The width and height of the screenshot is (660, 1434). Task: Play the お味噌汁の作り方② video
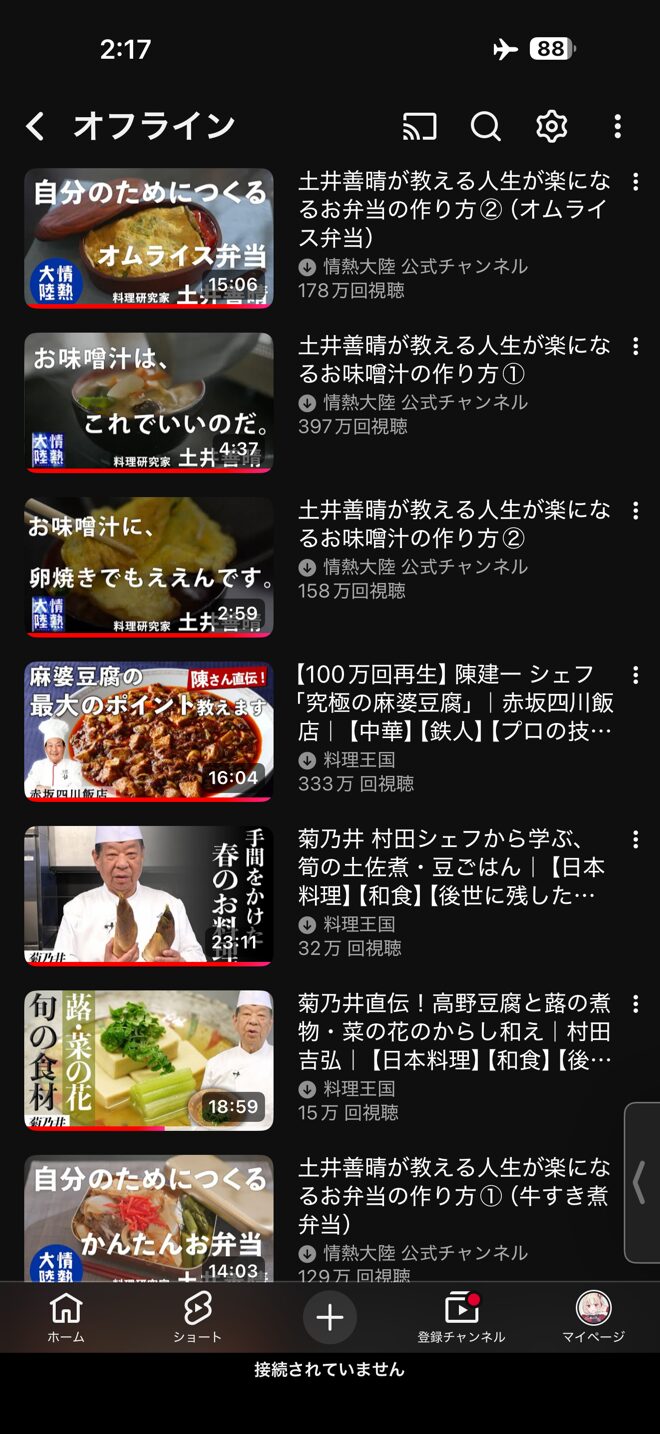(149, 566)
